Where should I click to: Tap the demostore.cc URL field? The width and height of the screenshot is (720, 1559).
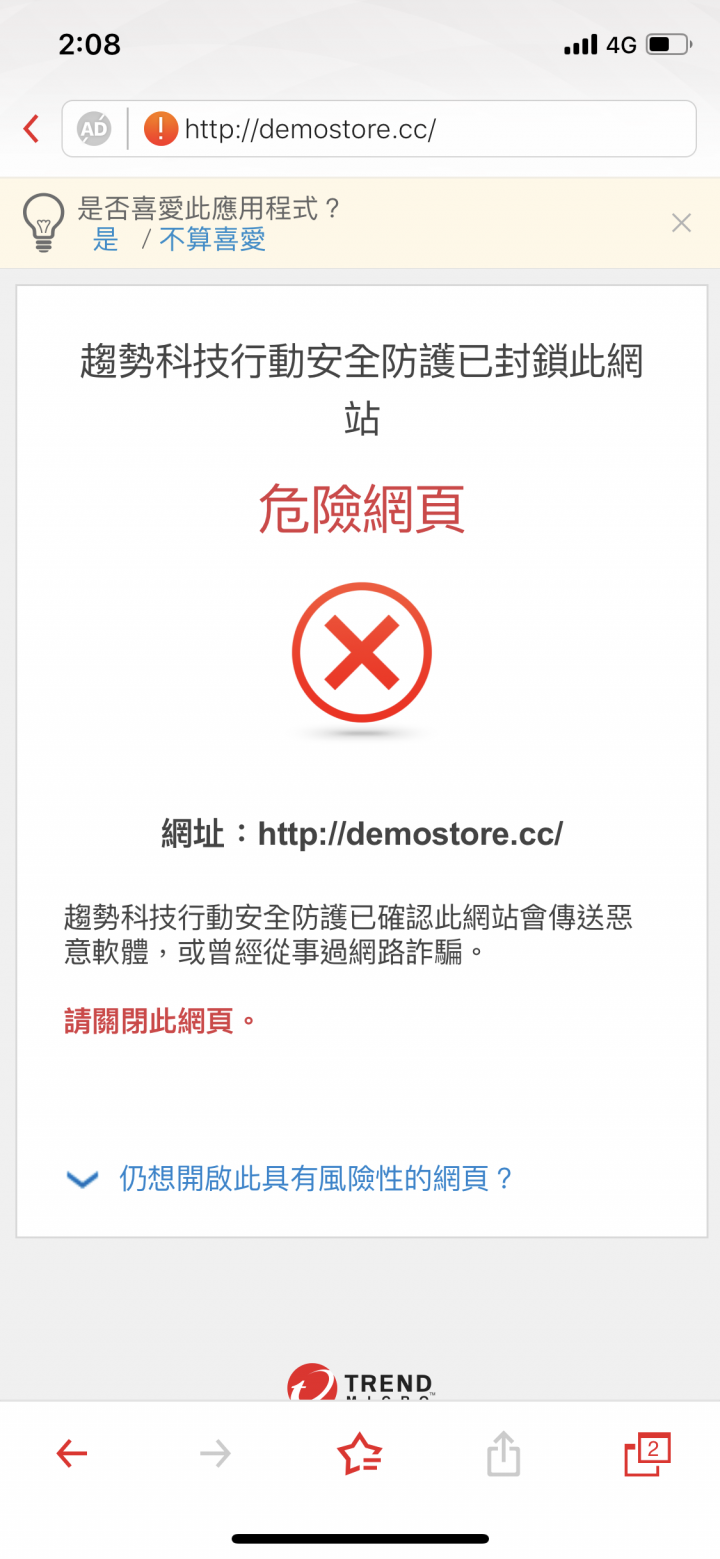pos(420,129)
